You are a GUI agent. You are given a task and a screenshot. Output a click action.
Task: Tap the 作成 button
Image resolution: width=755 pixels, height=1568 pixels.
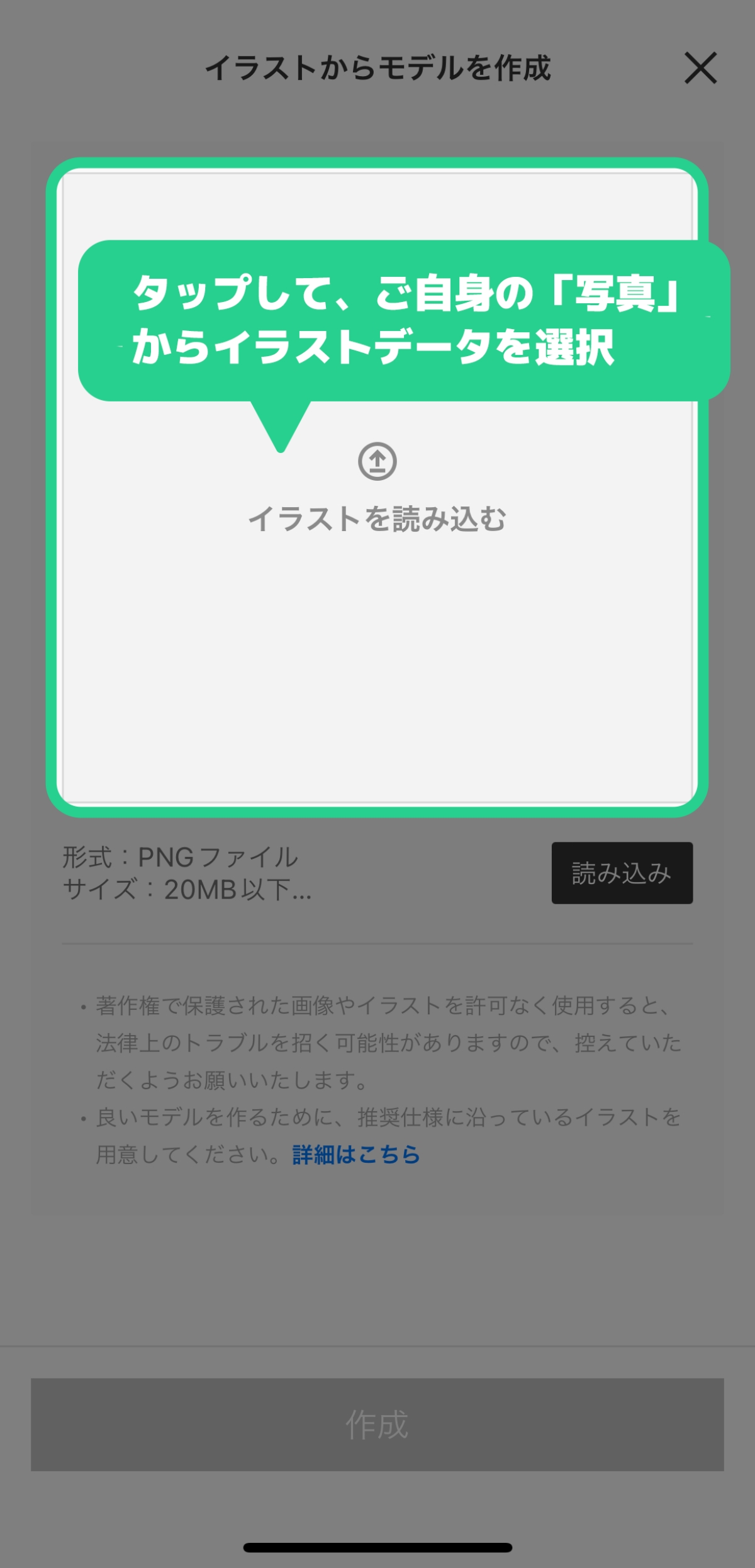click(377, 1425)
